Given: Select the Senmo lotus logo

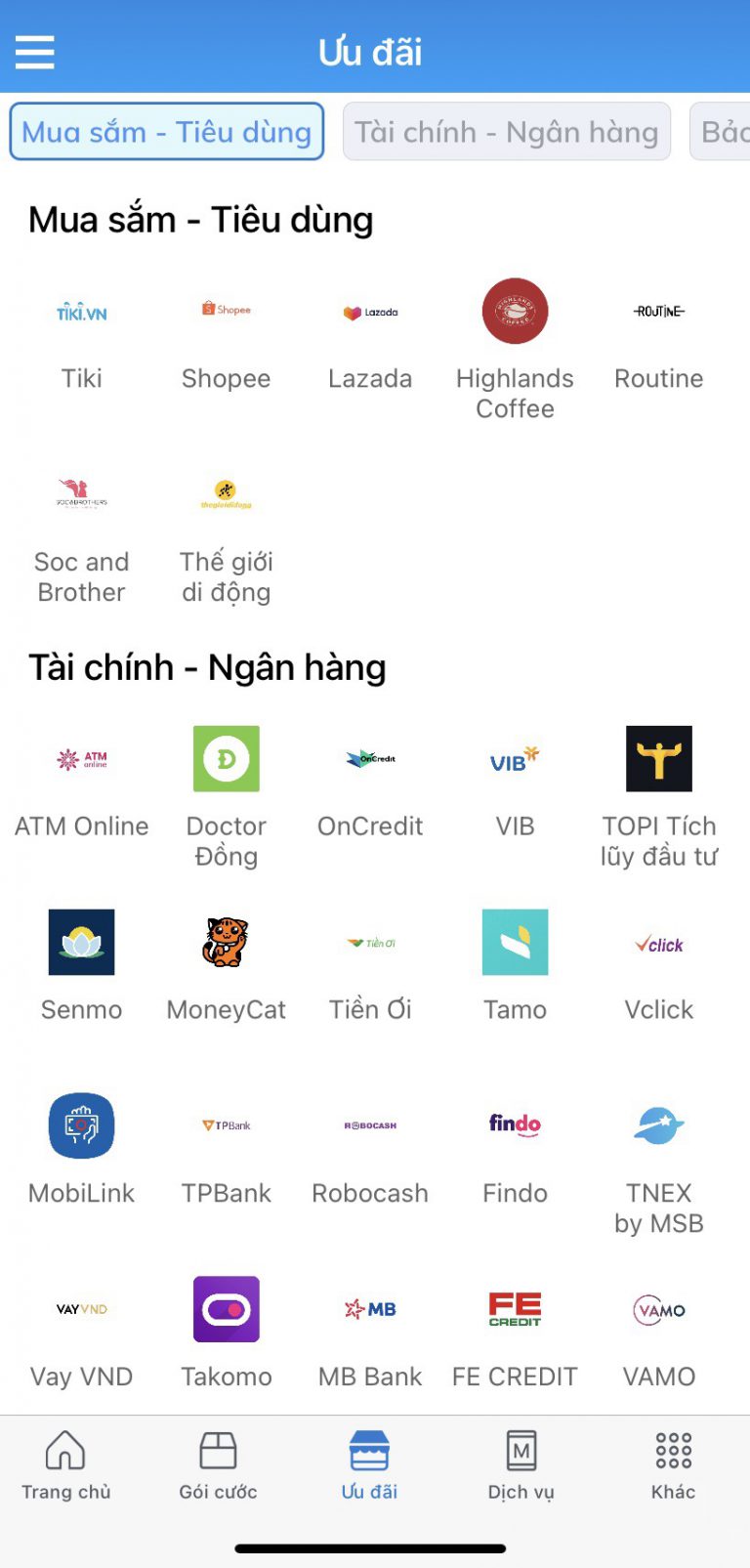Looking at the screenshot, I should pyautogui.click(x=81, y=942).
